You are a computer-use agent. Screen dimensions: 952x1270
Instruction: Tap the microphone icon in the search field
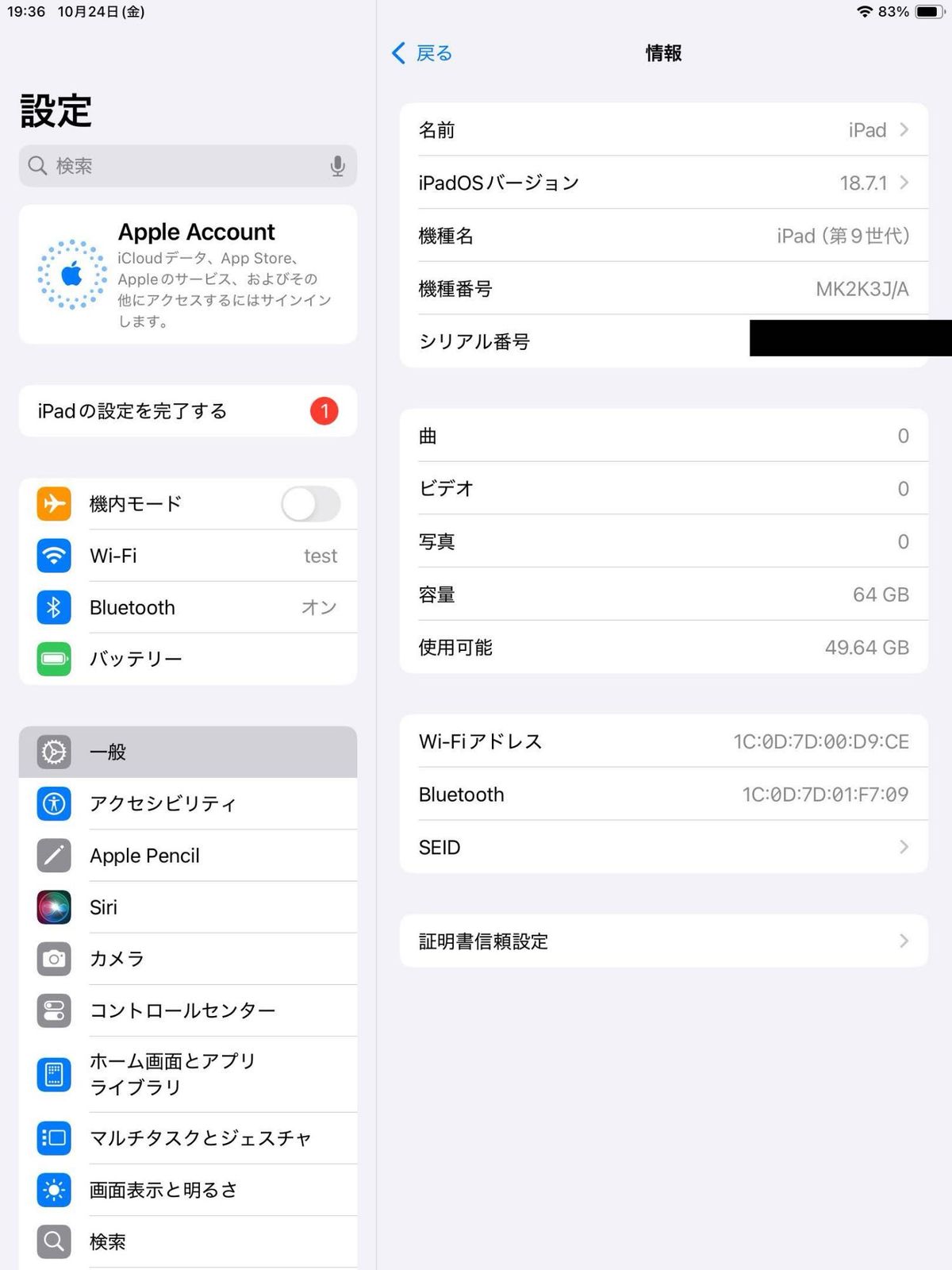(337, 166)
